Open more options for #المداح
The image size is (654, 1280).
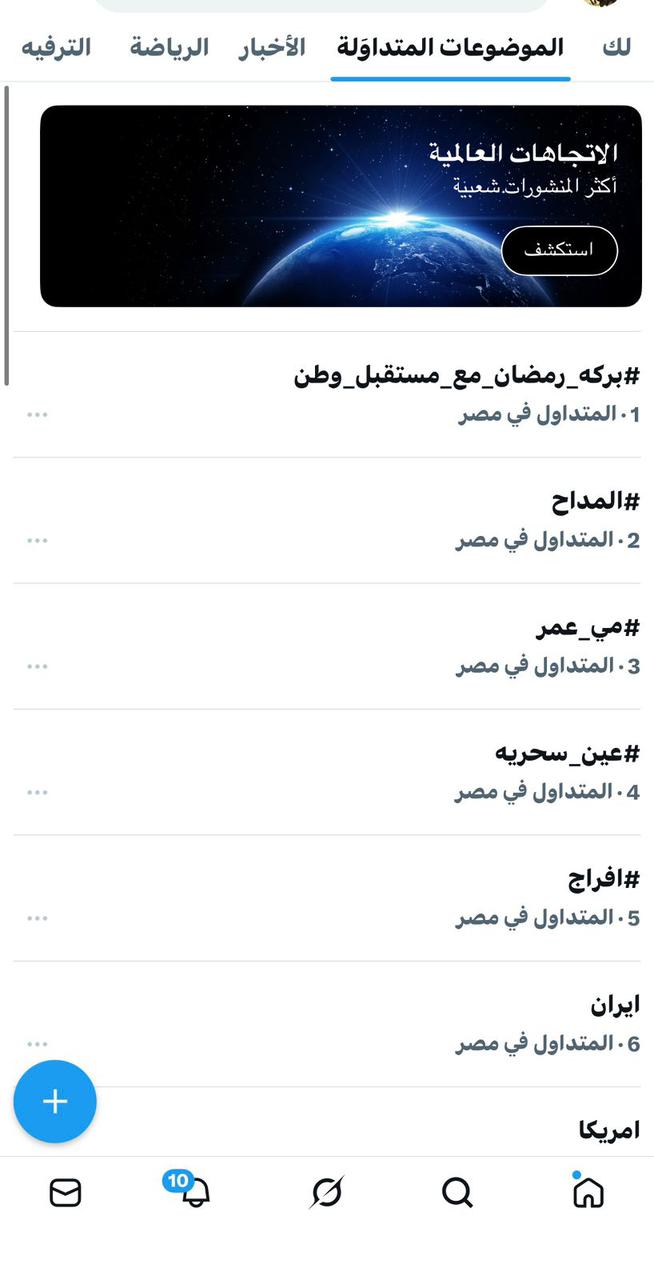point(37,540)
